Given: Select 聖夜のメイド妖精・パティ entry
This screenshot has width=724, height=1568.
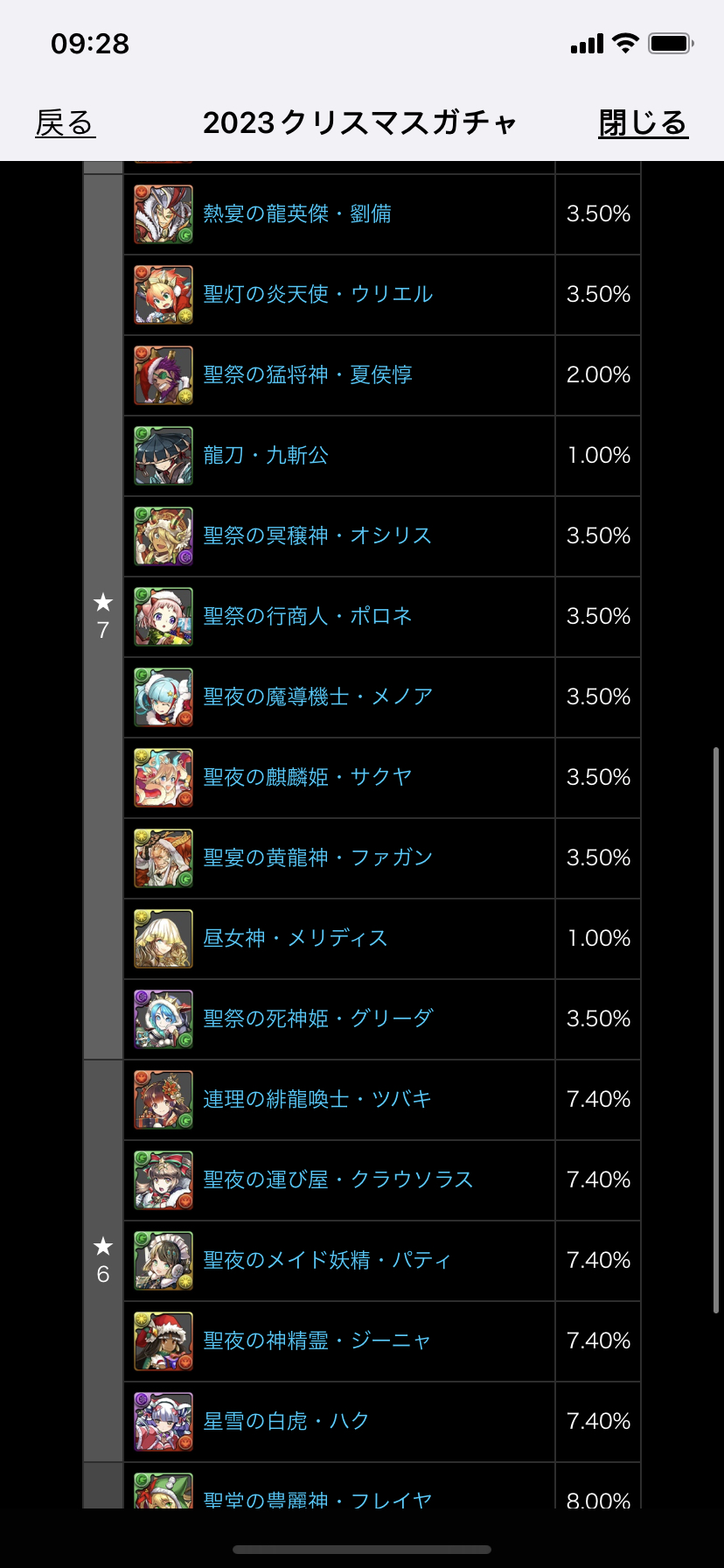Looking at the screenshot, I should point(328,1260).
